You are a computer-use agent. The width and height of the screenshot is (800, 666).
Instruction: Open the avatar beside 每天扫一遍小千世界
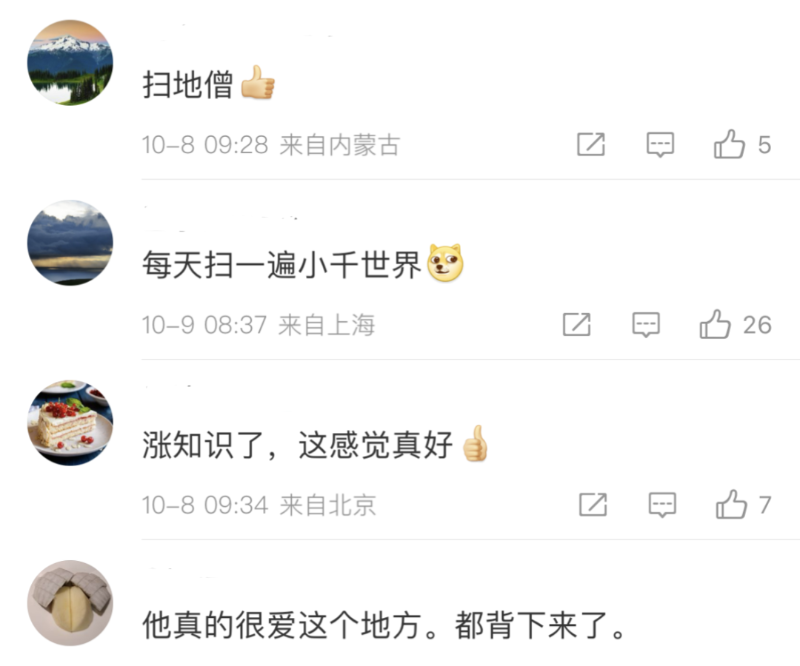pos(70,243)
